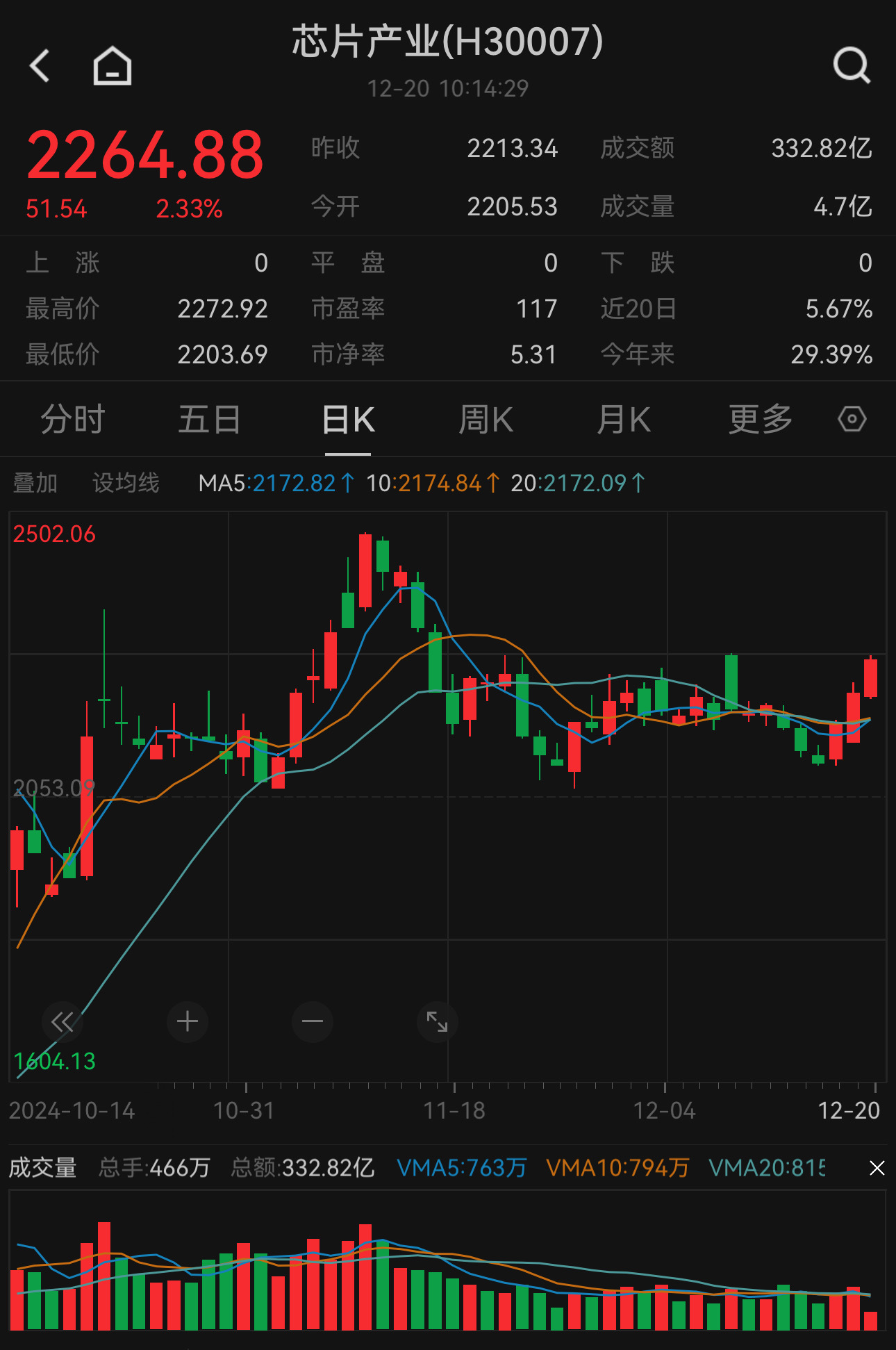Expand the chart to fullscreen
Image resolution: width=896 pixels, height=1350 pixels.
point(437,1021)
